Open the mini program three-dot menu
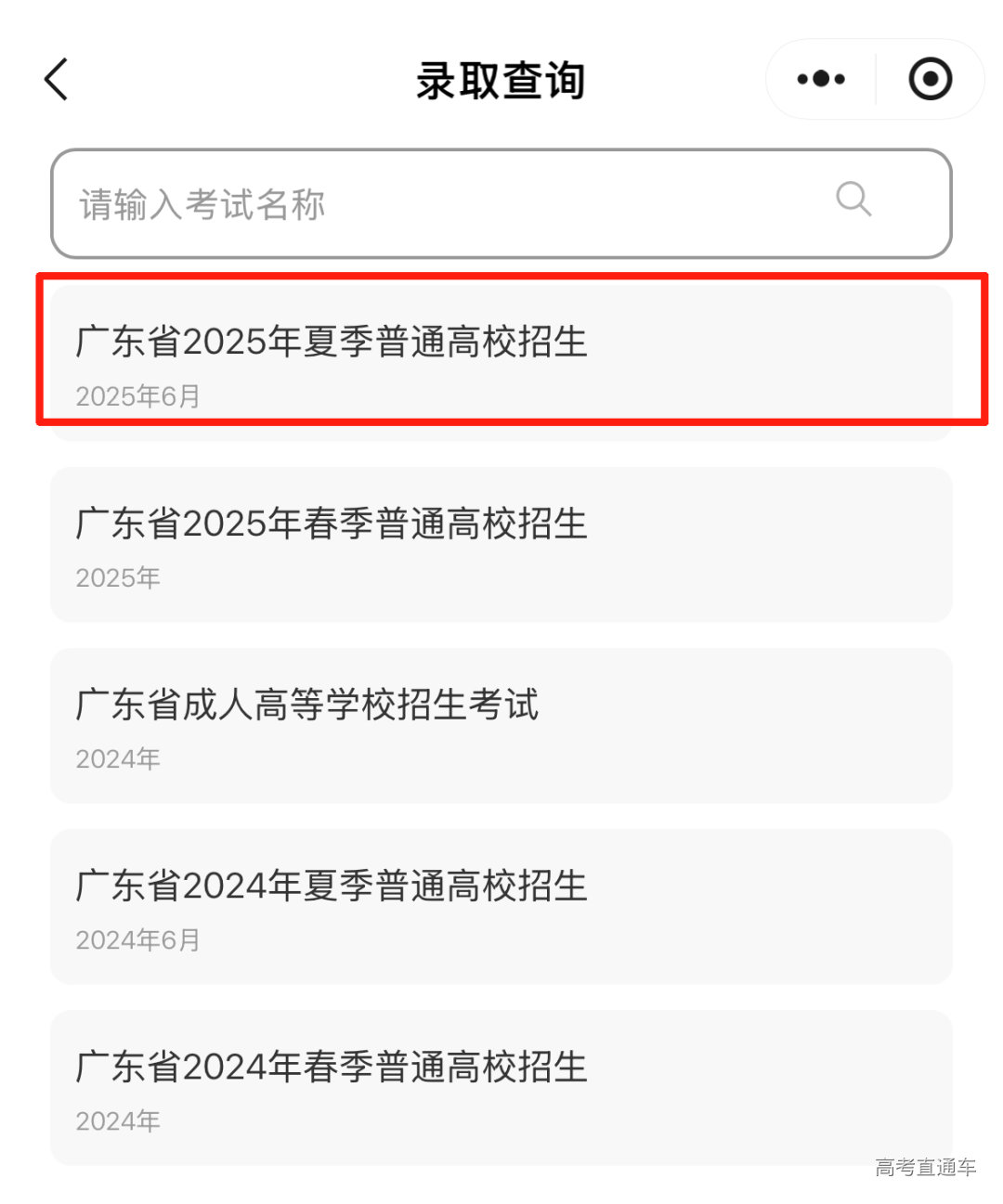The image size is (1003, 1204). click(821, 79)
